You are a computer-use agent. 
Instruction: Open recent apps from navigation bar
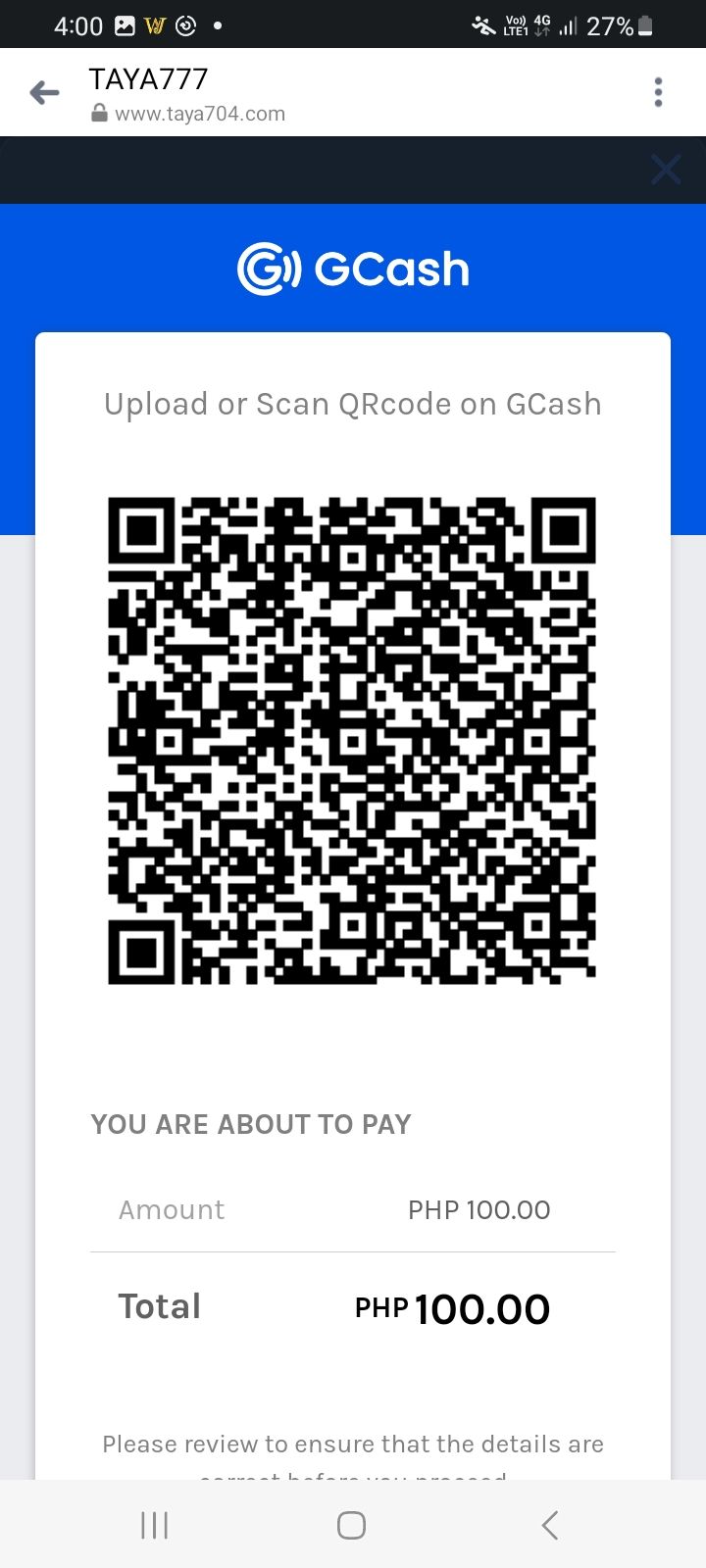tap(155, 1525)
